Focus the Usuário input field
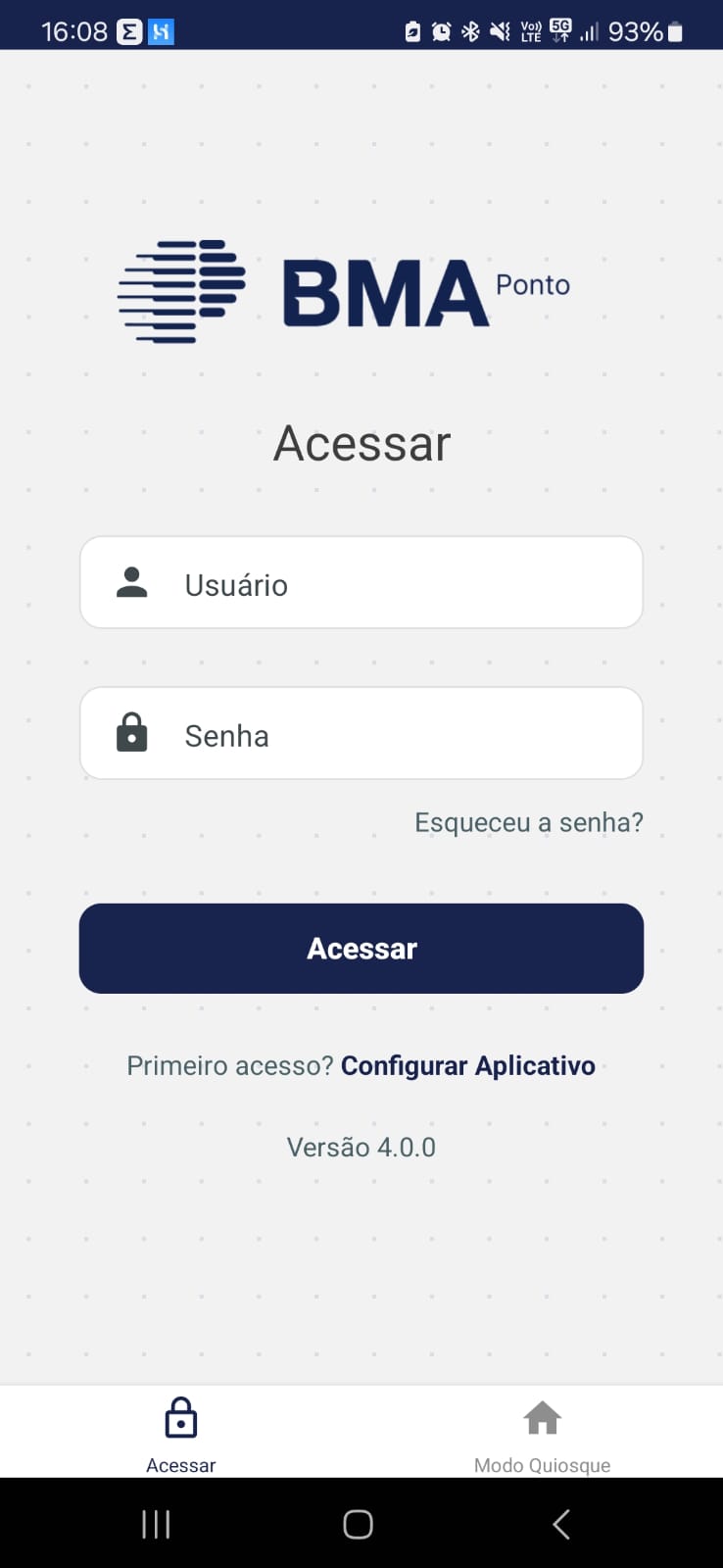This screenshot has height=1568, width=723. tap(361, 582)
